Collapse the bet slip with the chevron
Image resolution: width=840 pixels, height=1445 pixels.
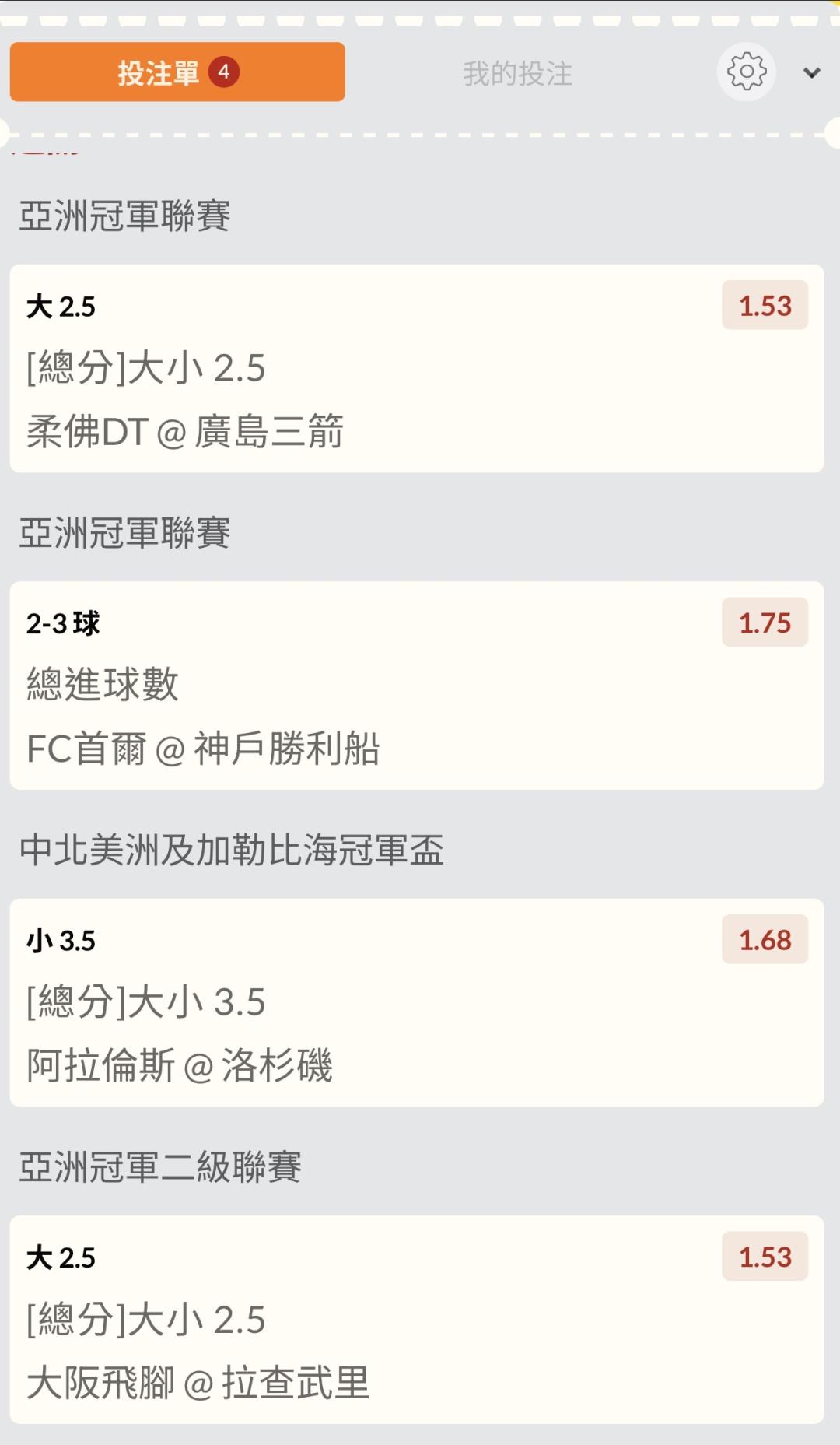pos(811,73)
